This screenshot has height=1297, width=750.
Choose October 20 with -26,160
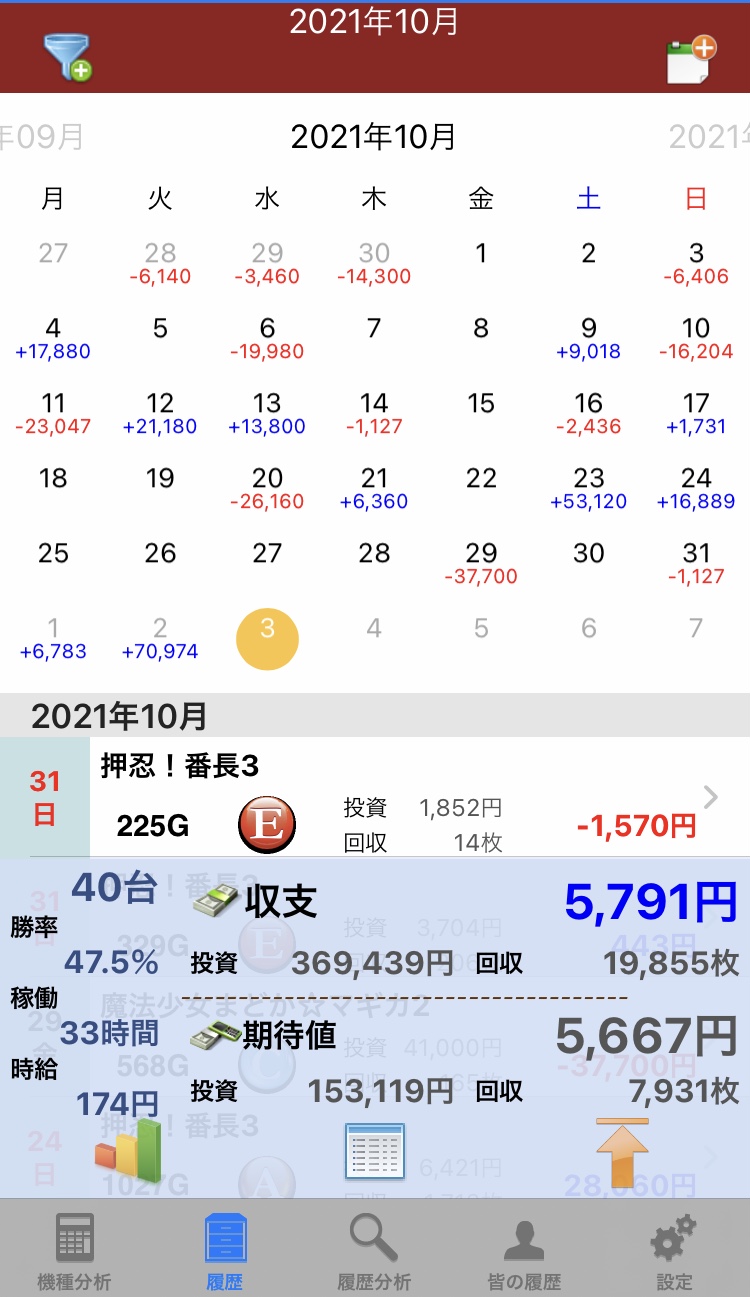pos(267,489)
